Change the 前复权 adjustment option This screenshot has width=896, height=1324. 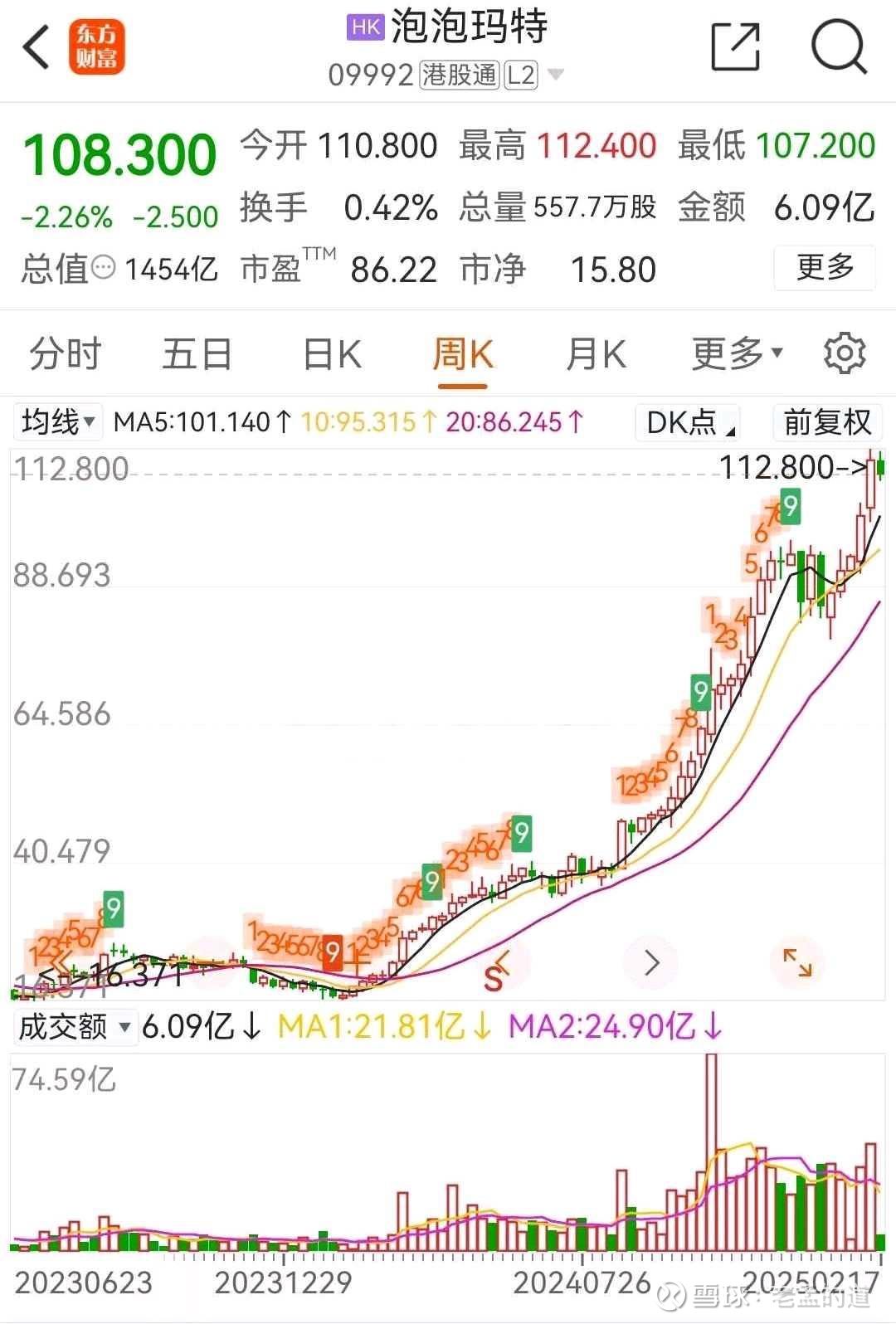[826, 422]
